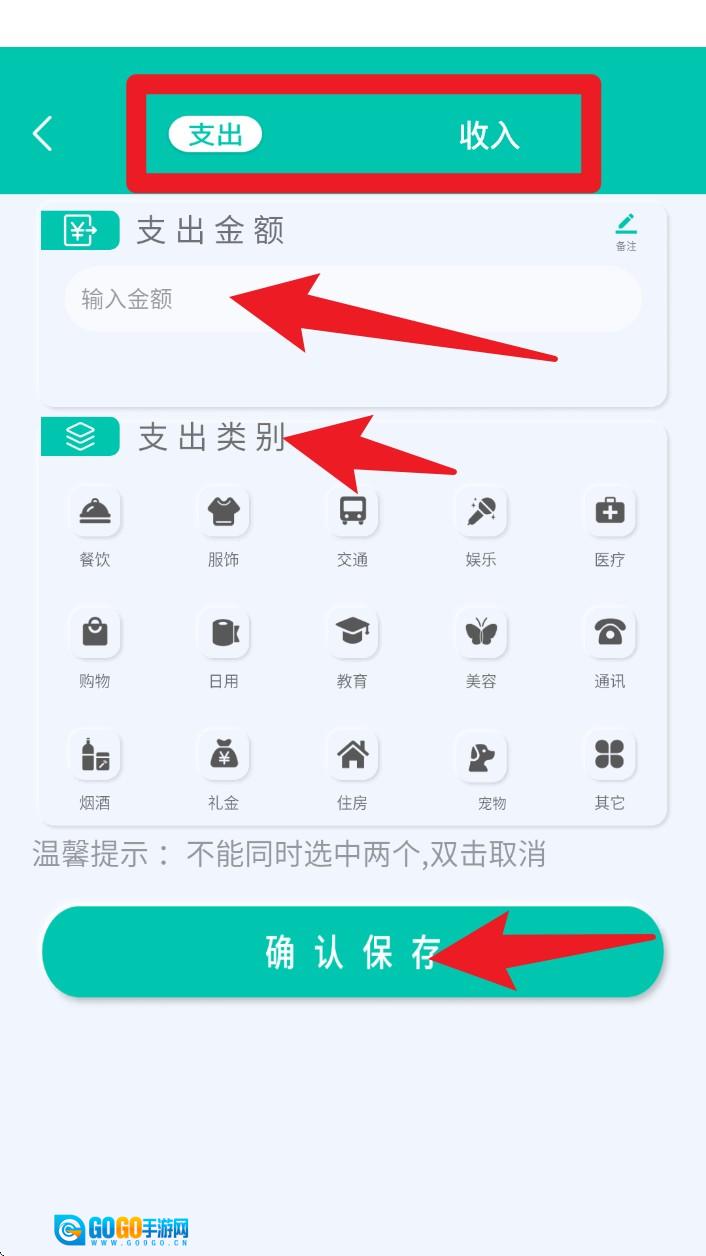Image resolution: width=706 pixels, height=1256 pixels.
Task: Choose the 餐饮 category
Action: click(95, 512)
